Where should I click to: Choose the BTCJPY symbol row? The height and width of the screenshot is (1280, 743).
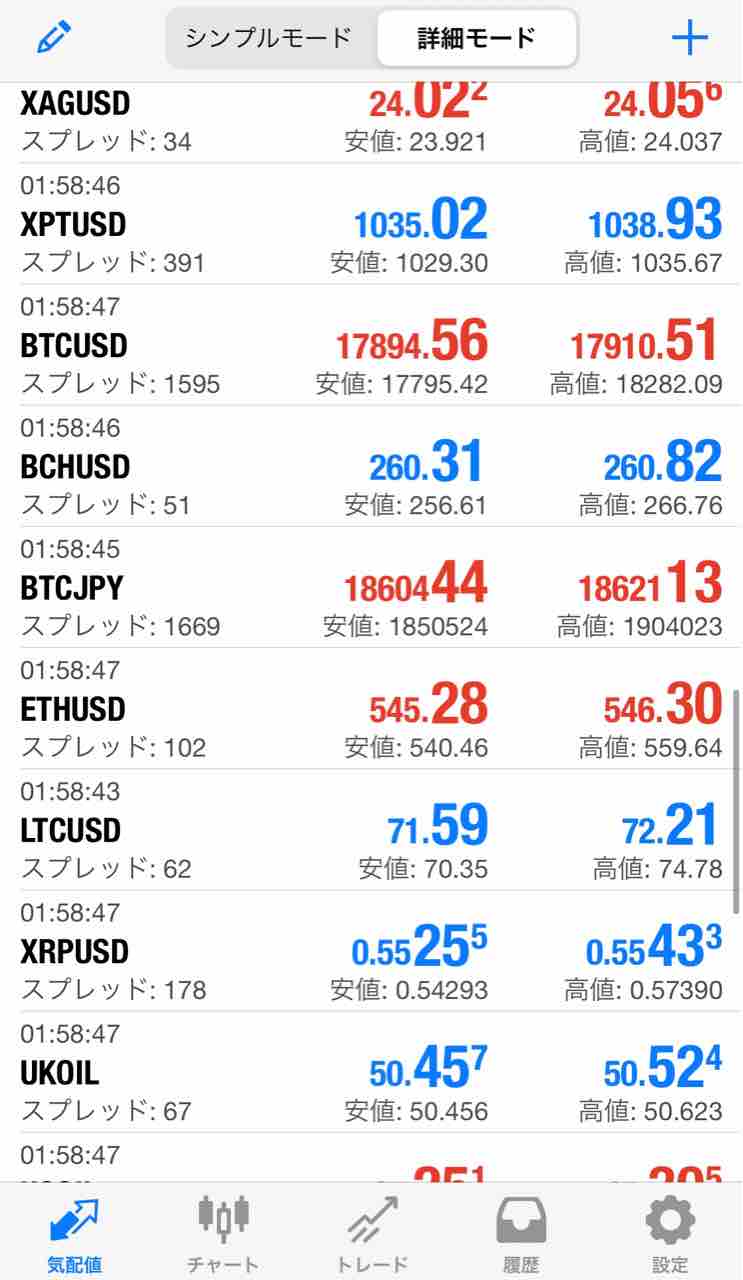(371, 587)
